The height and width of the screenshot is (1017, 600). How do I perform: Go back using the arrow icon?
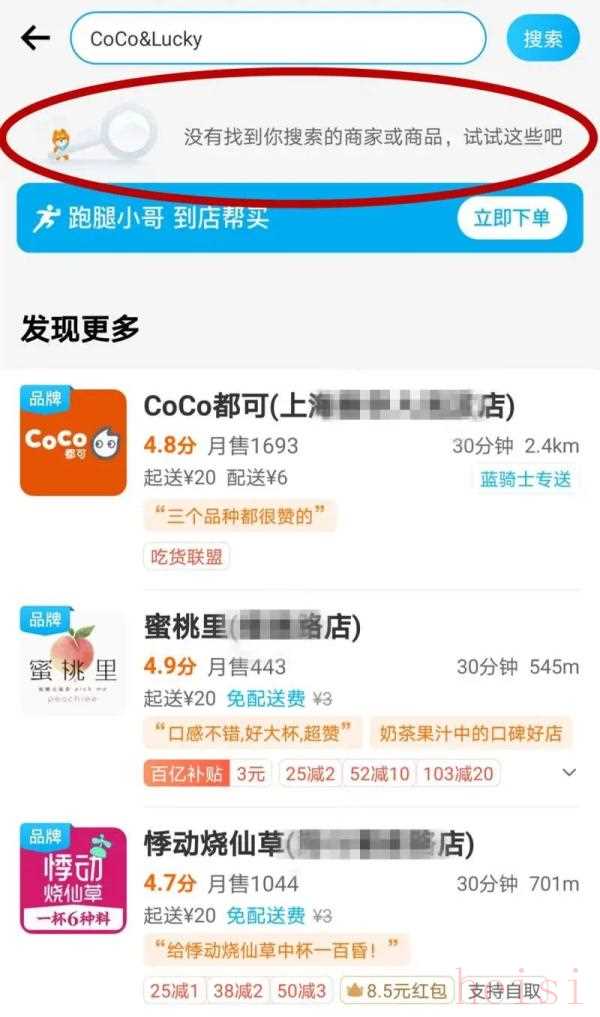(x=35, y=39)
